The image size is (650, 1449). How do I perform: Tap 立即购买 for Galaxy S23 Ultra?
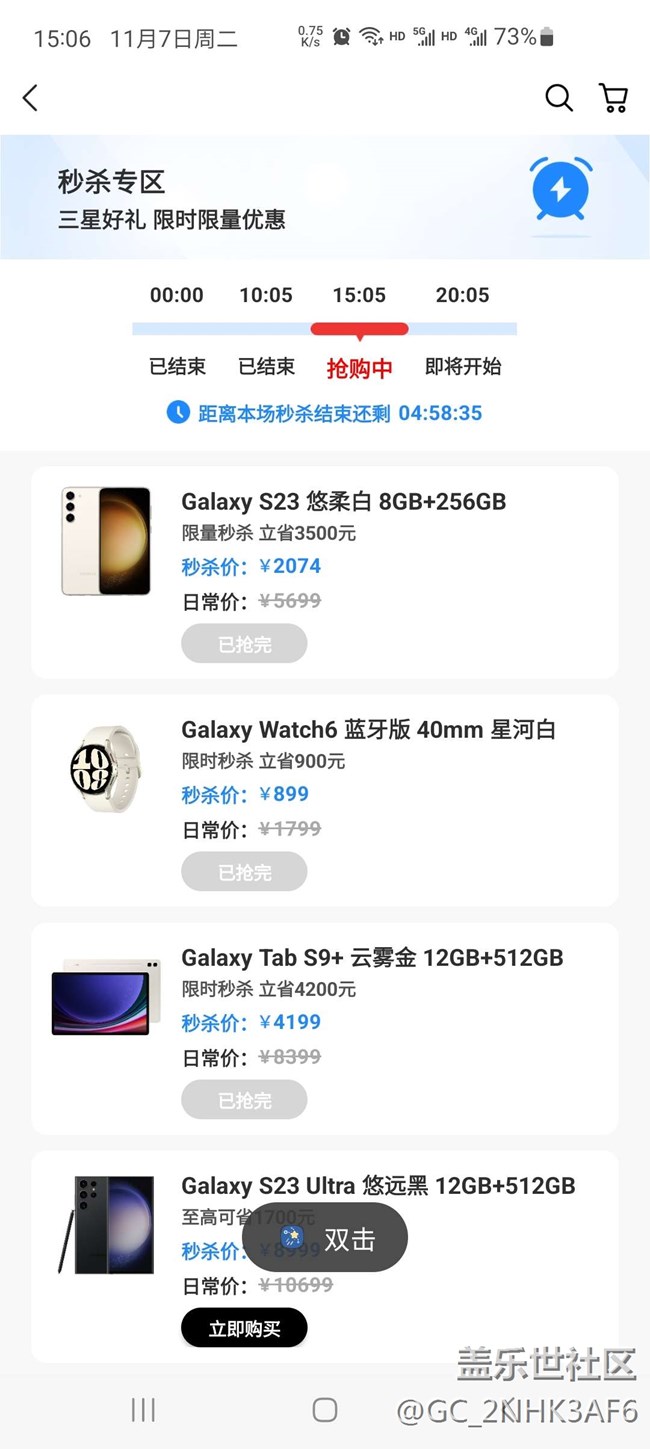coord(244,1328)
